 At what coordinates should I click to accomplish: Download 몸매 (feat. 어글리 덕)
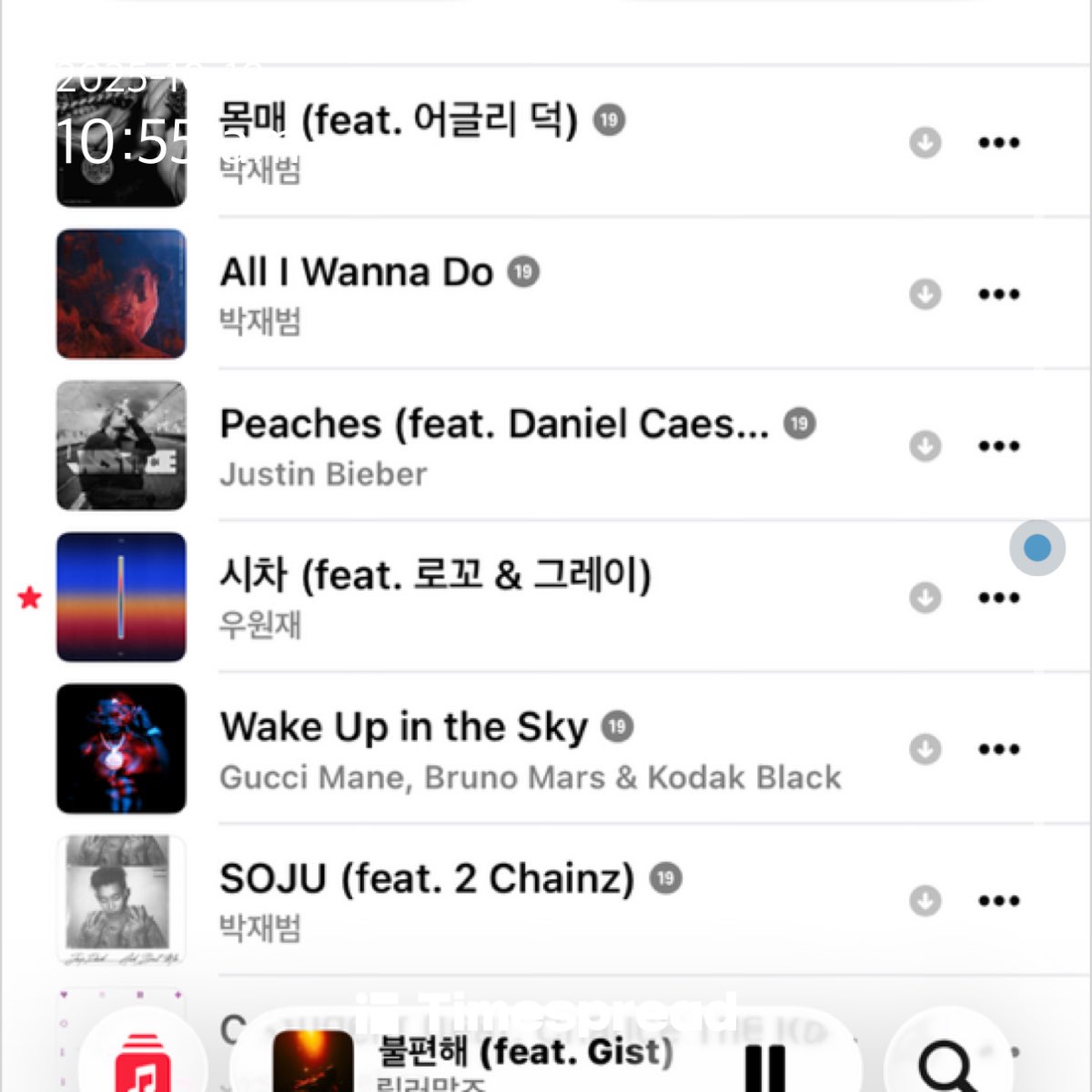click(x=925, y=143)
